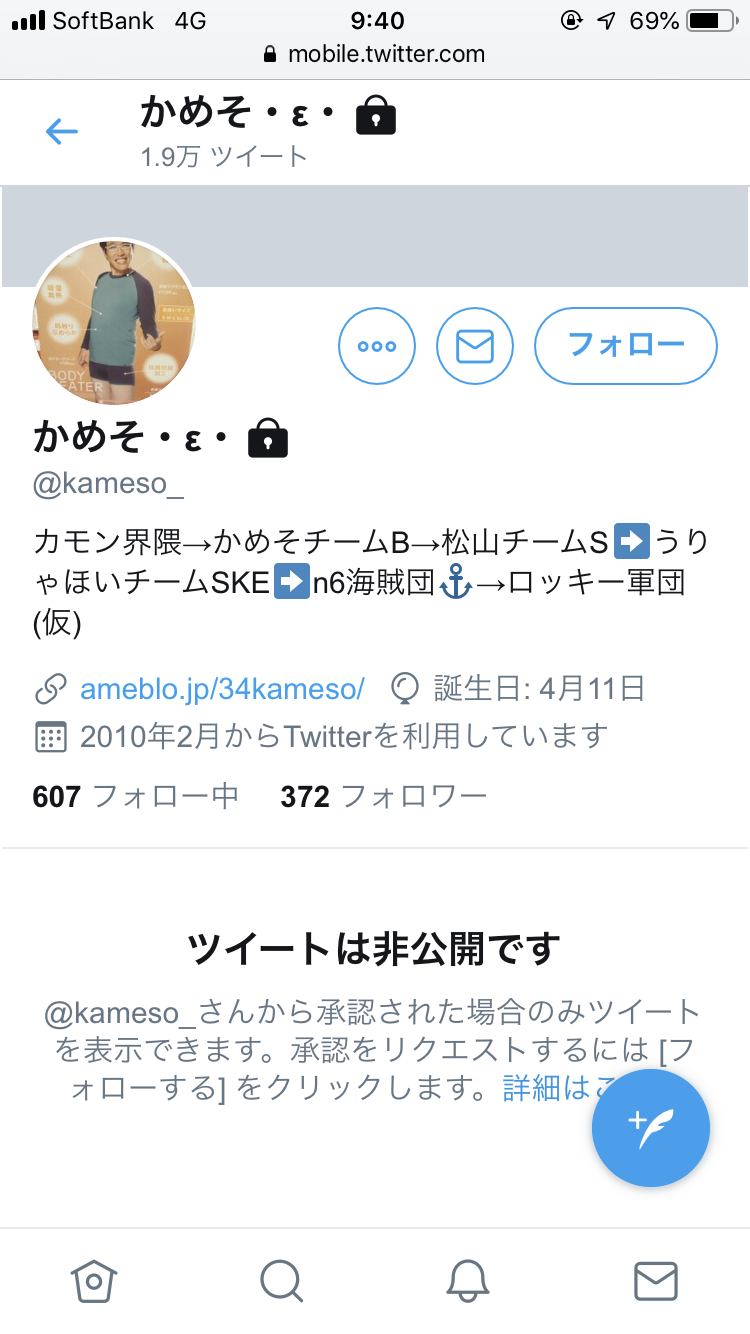Open the Notifications bell tab

468,1279
